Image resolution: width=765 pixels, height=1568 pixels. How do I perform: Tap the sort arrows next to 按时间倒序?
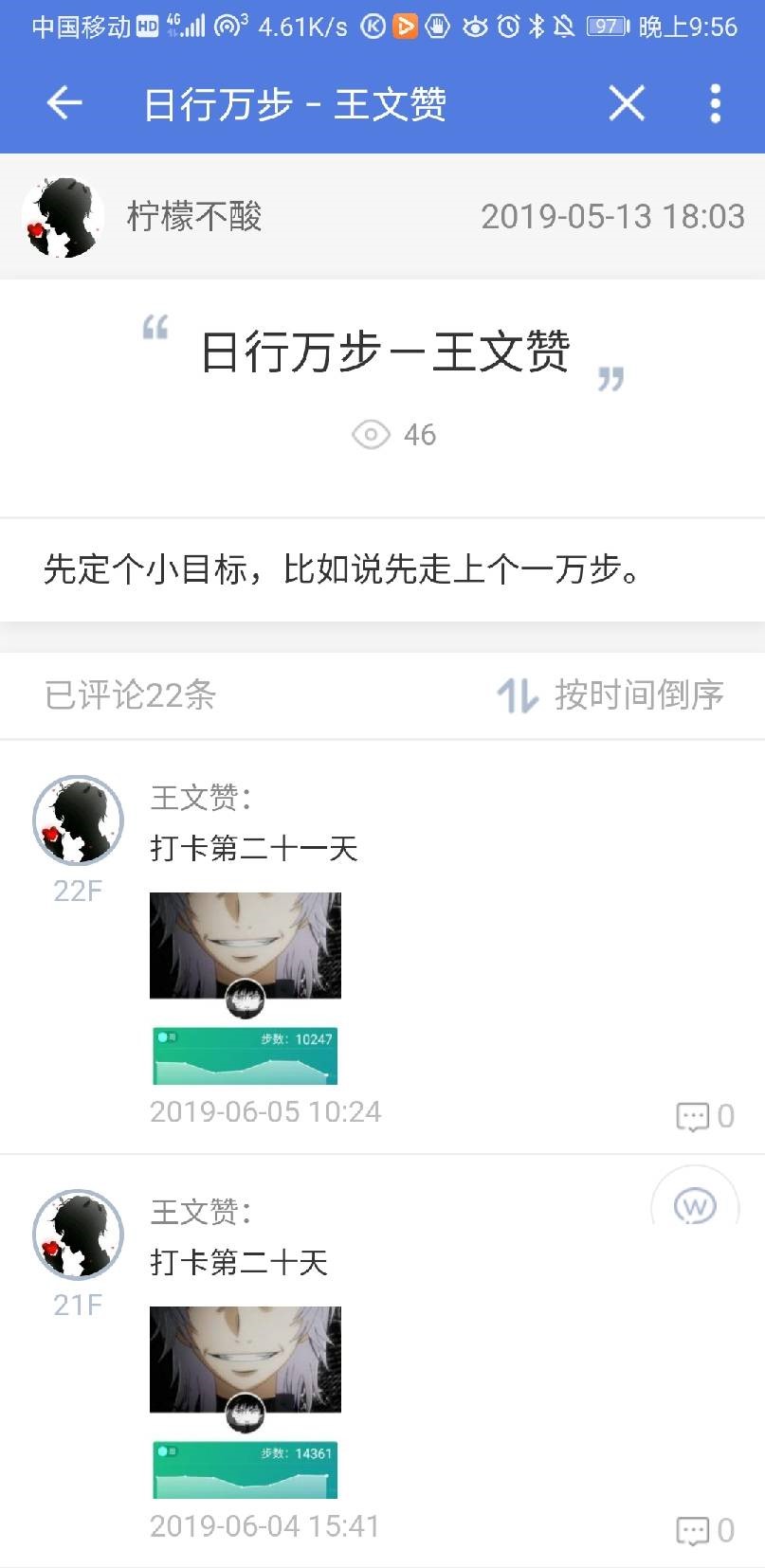[518, 694]
